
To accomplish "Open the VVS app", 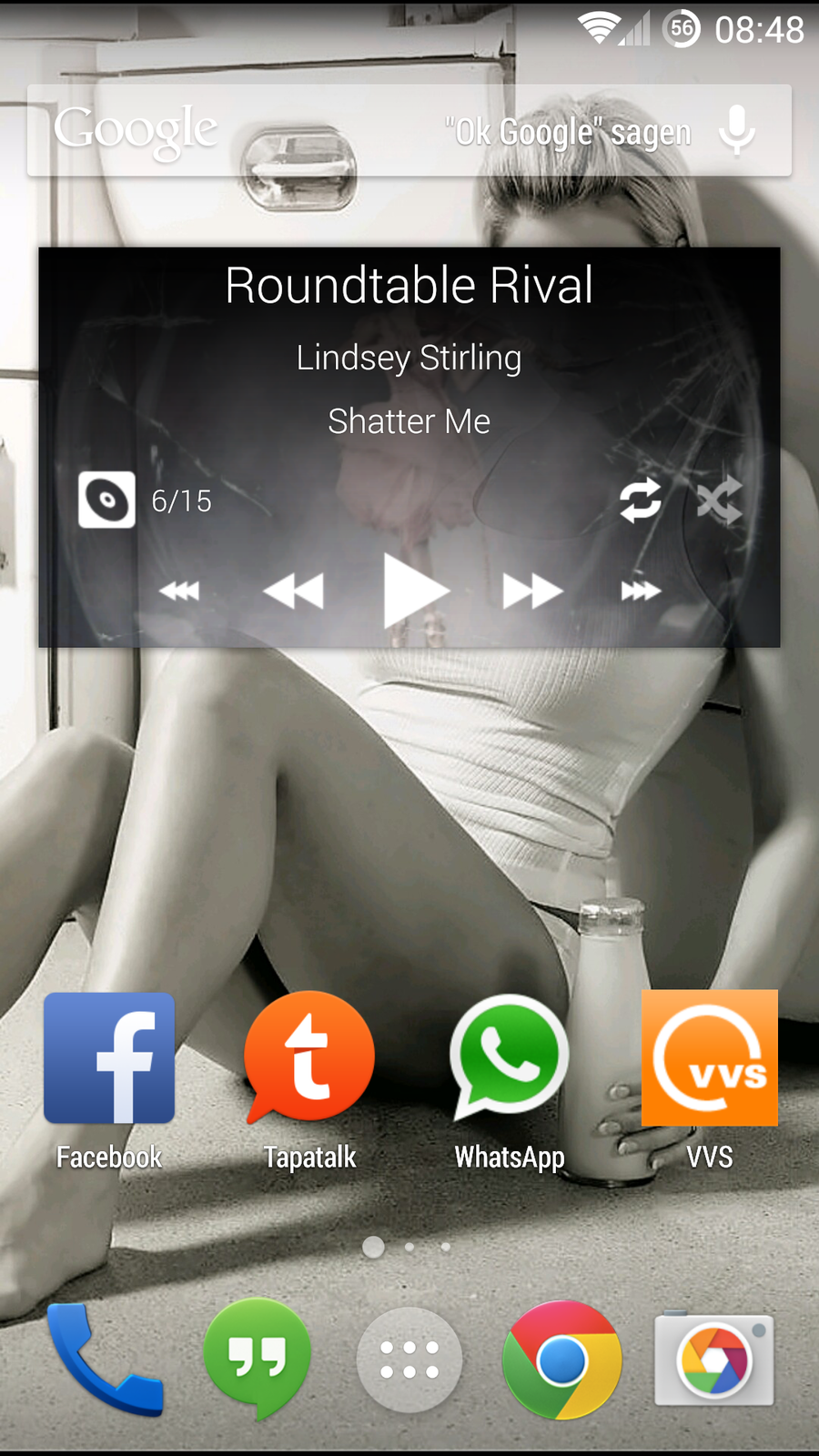I will 710,1058.
